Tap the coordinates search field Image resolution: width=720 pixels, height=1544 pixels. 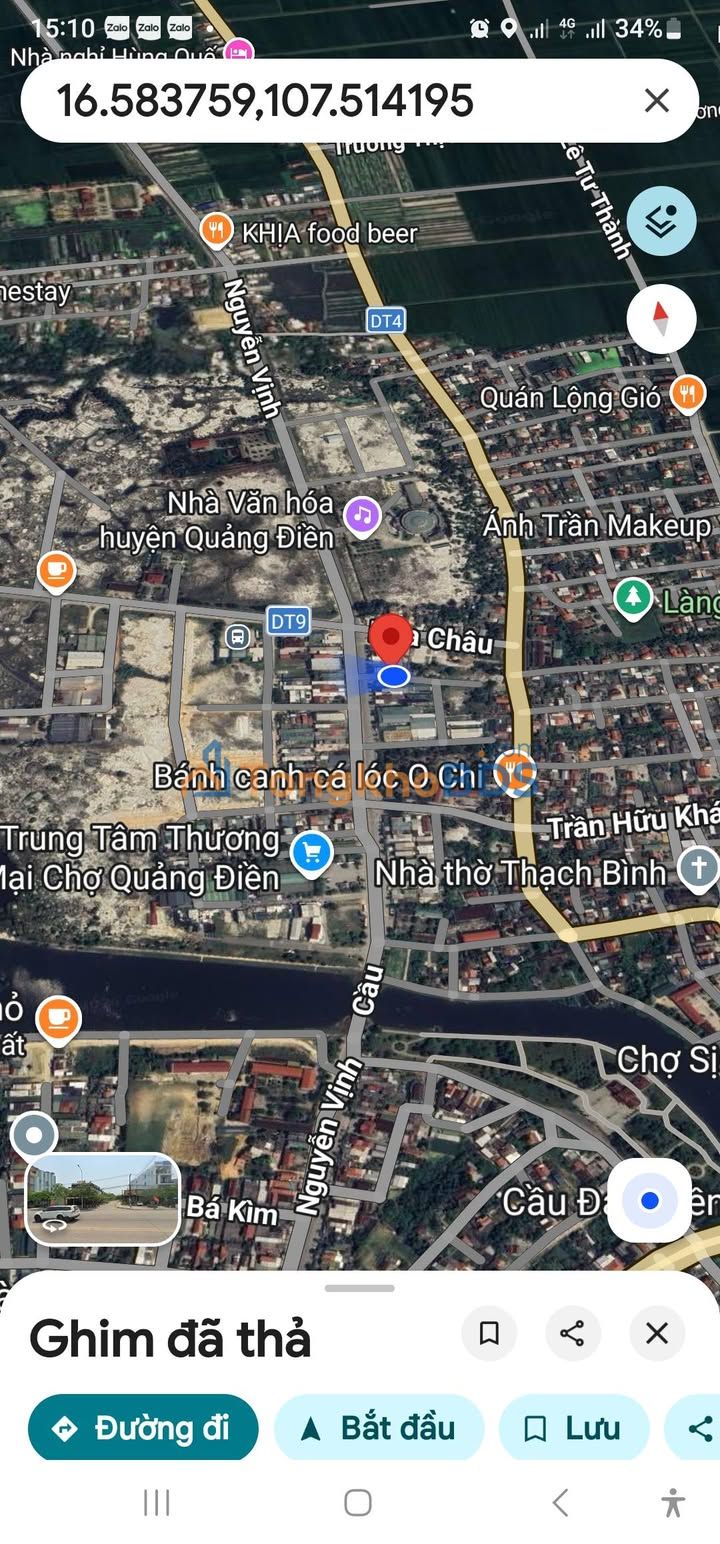click(300, 100)
